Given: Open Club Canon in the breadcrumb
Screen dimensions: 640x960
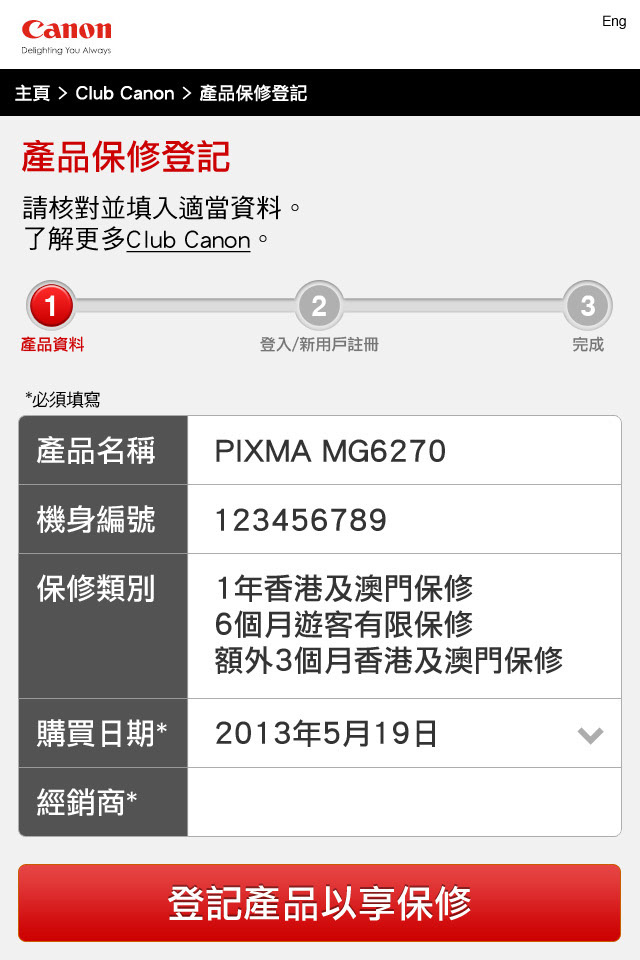Looking at the screenshot, I should pos(125,93).
